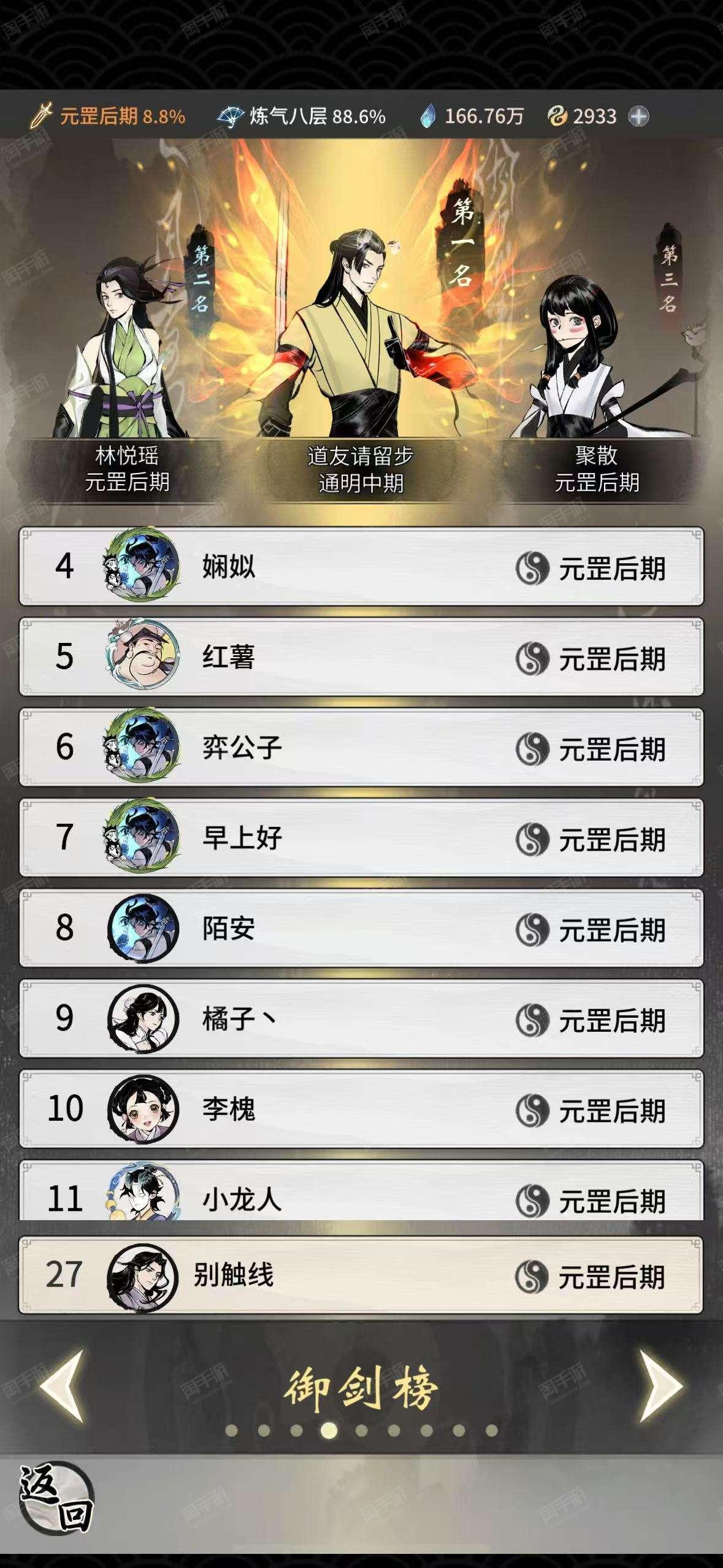This screenshot has height=1568, width=723.
Task: Show the previous ranking board with left arrow
Action: point(63,1386)
